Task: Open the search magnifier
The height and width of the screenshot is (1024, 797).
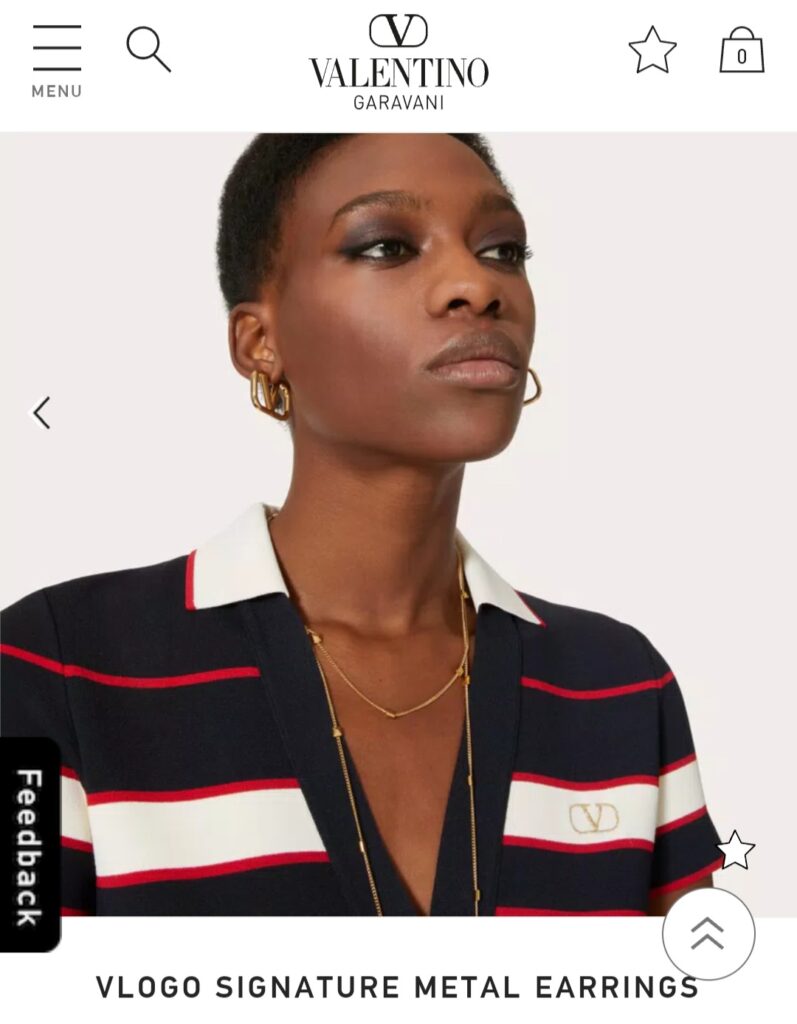Action: tap(148, 49)
